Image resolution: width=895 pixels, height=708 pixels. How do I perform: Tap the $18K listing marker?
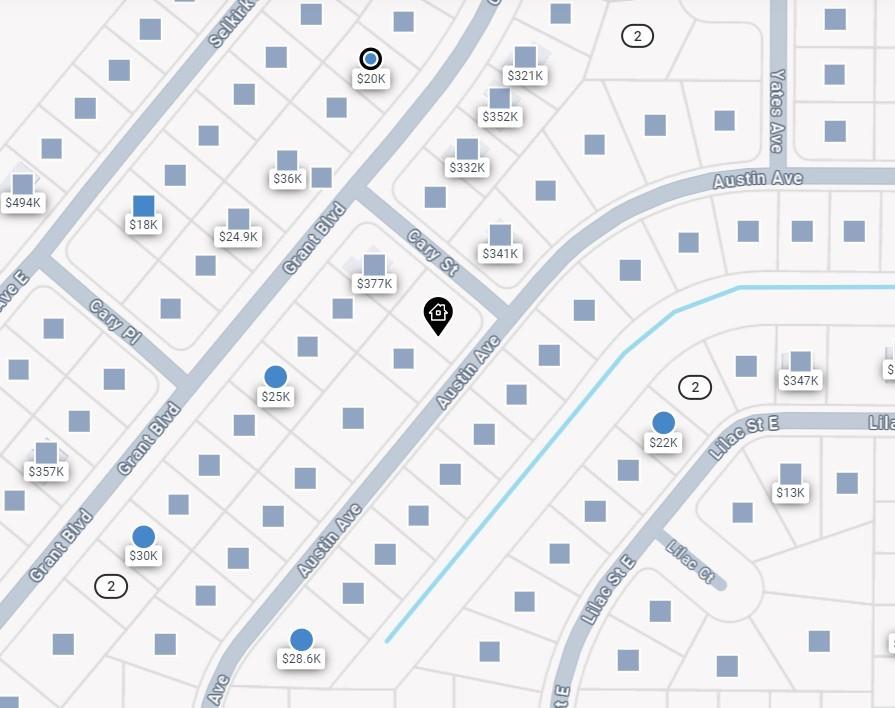144,207
